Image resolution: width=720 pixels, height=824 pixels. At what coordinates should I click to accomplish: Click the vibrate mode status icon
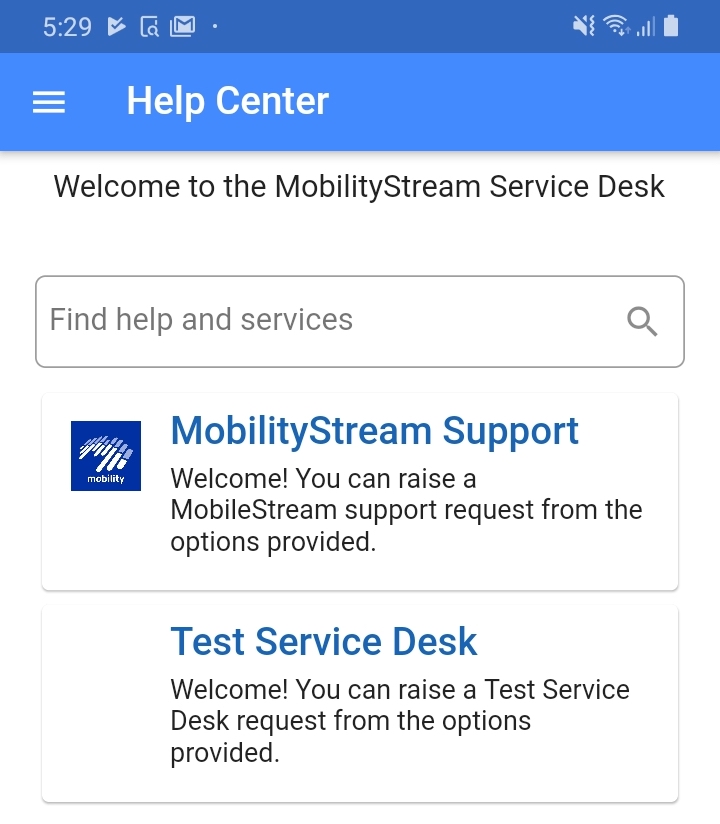pyautogui.click(x=584, y=25)
